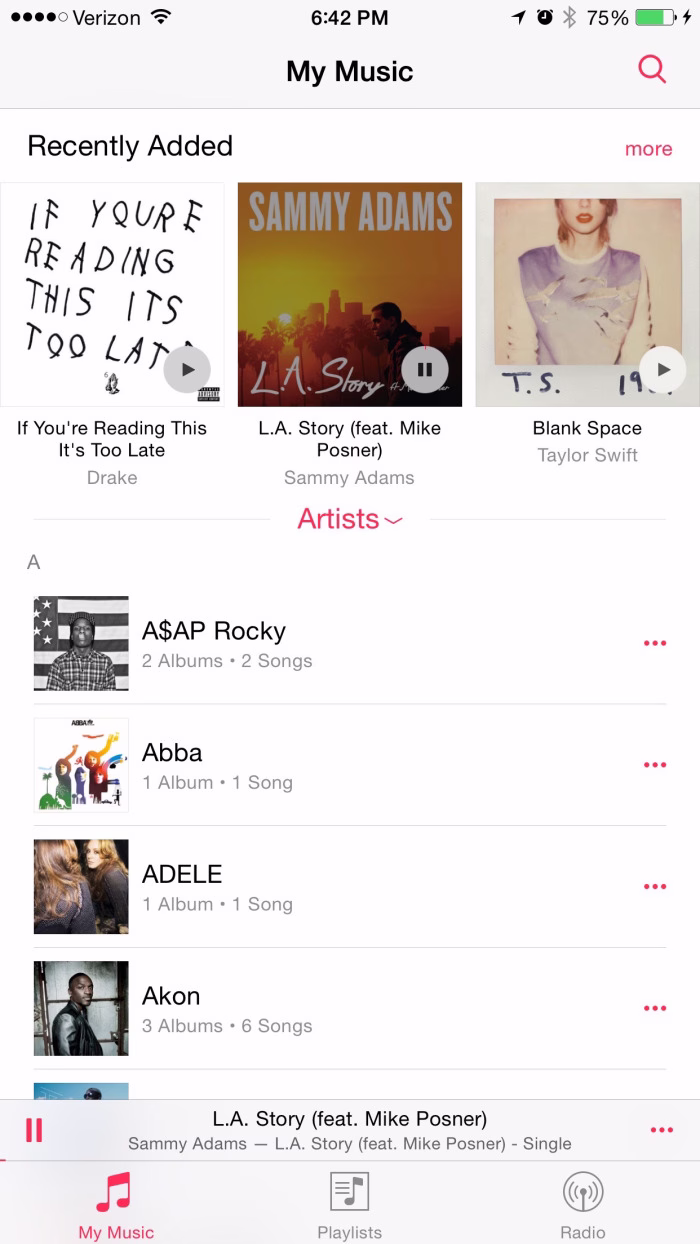
Task: Open the A$AP Rocky artist row
Action: tap(350, 643)
